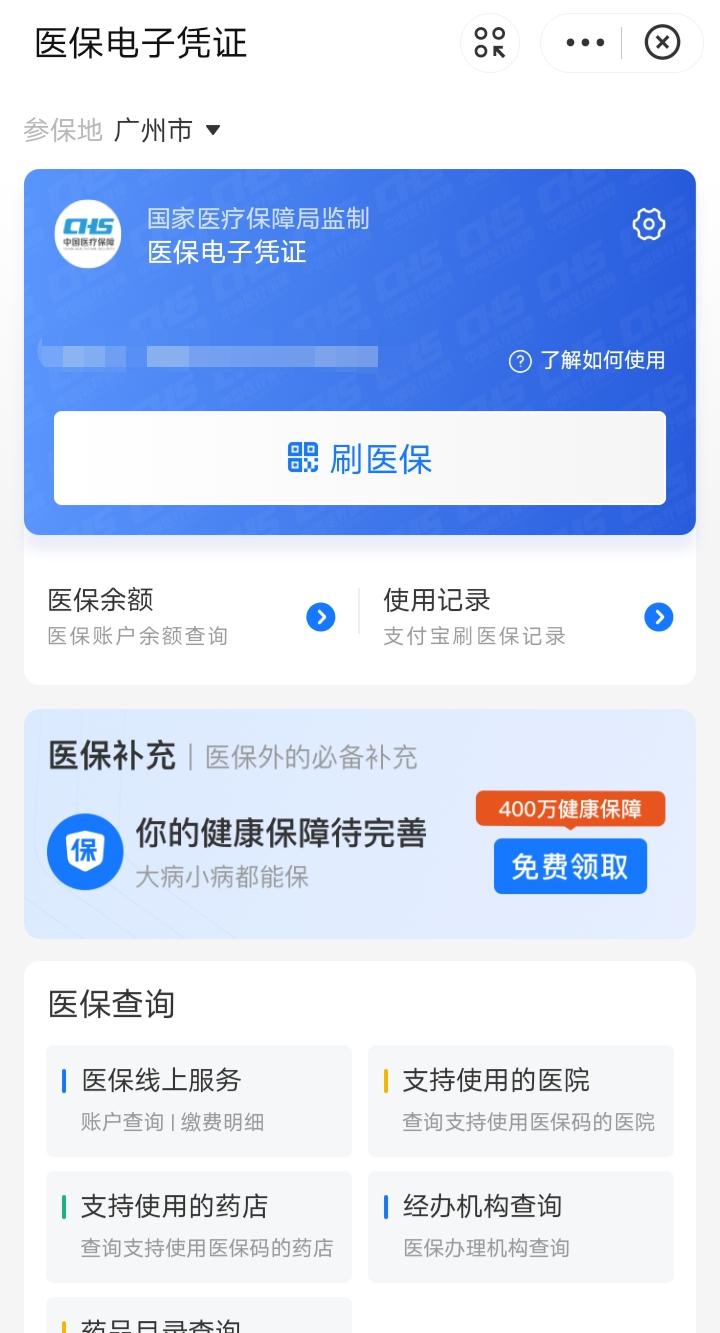
Task: Open the three-dot more menu
Action: (x=585, y=43)
